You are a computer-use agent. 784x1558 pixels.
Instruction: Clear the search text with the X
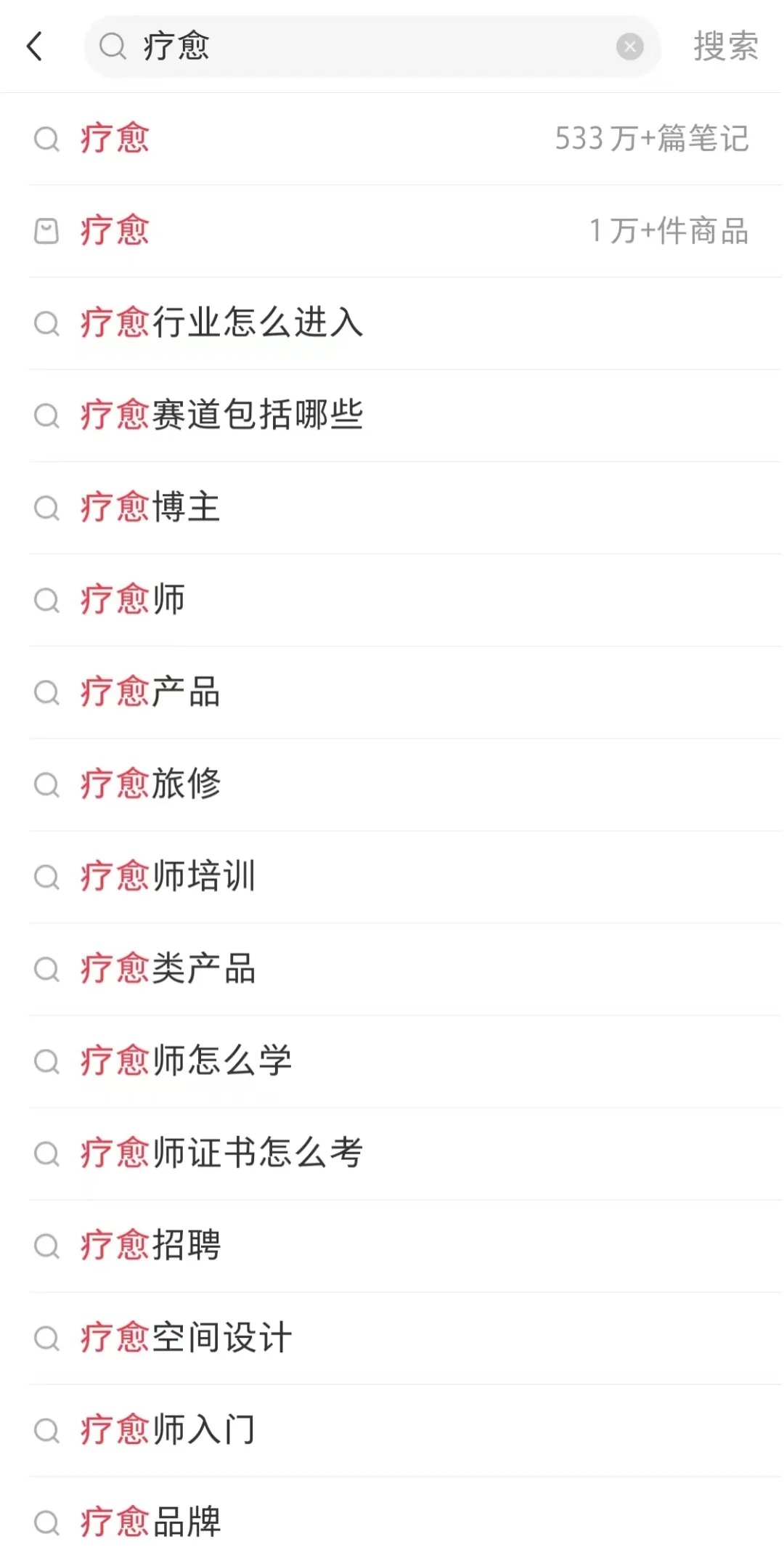(x=629, y=47)
